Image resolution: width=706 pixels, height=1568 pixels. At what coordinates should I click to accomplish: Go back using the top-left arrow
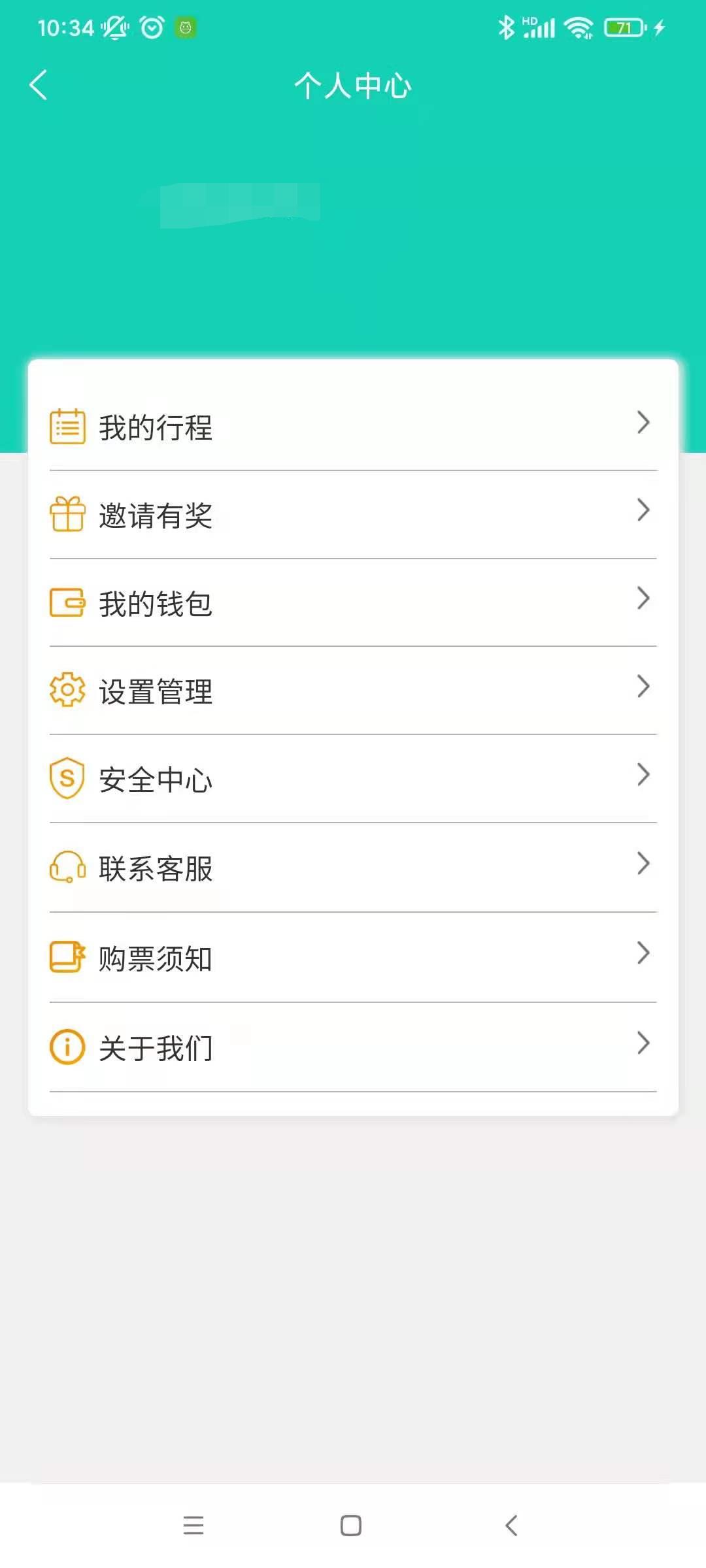[x=39, y=85]
